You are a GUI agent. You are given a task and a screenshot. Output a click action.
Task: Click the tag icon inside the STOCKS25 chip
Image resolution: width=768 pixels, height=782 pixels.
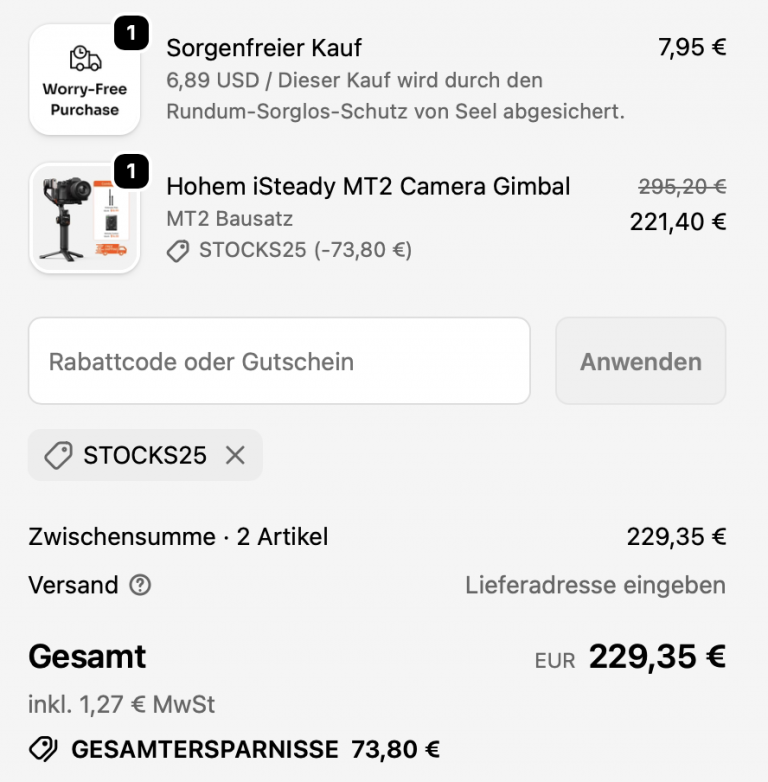(x=59, y=455)
